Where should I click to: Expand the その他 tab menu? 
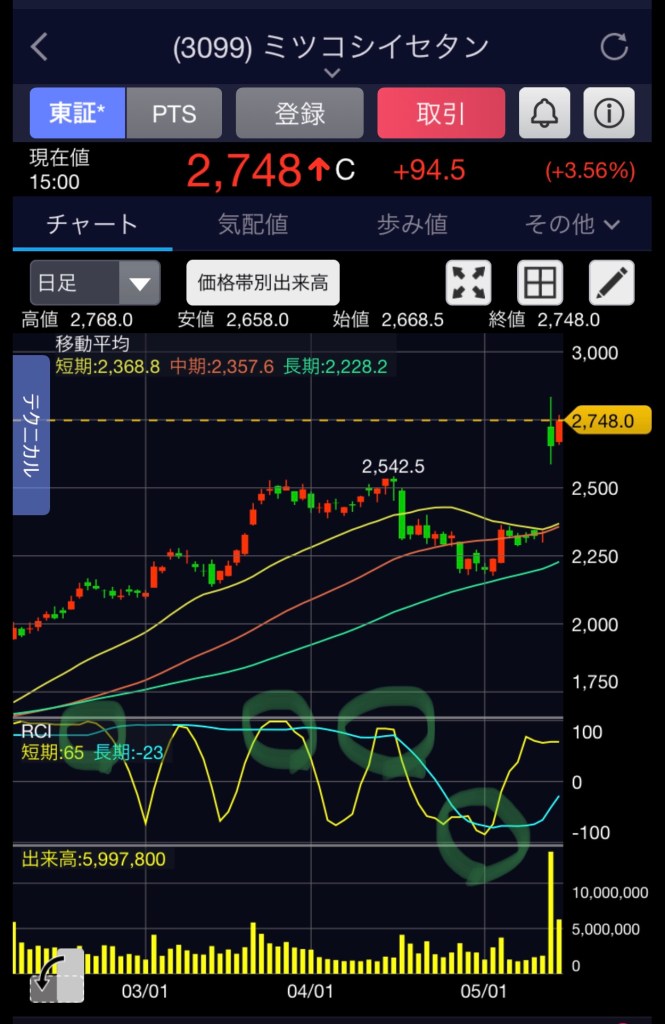coord(572,224)
